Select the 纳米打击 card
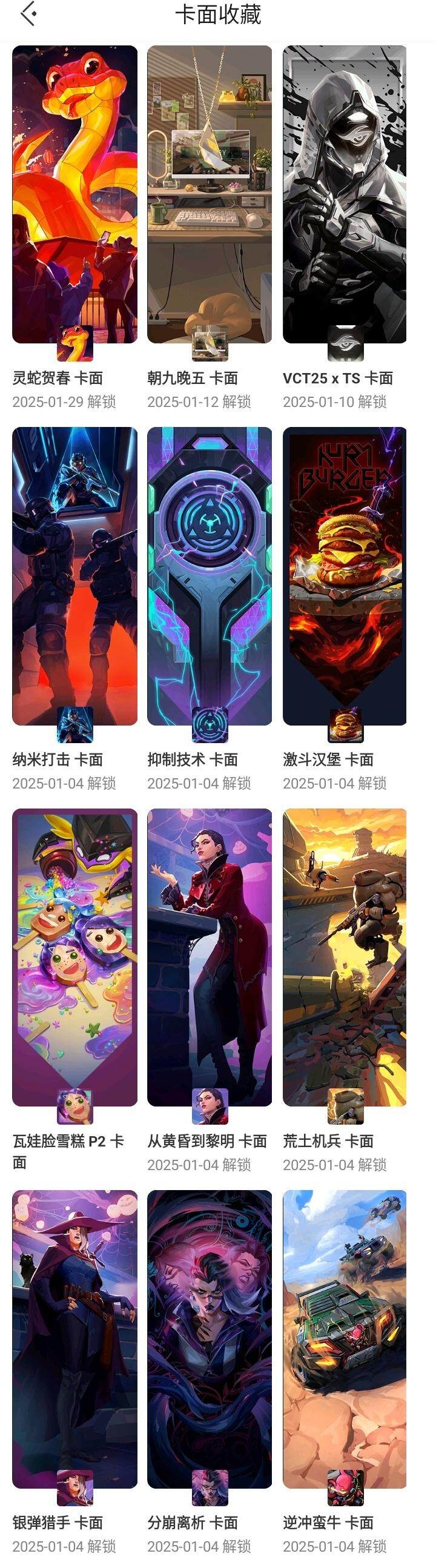Screen dimensions: 436x1568 tap(74, 576)
